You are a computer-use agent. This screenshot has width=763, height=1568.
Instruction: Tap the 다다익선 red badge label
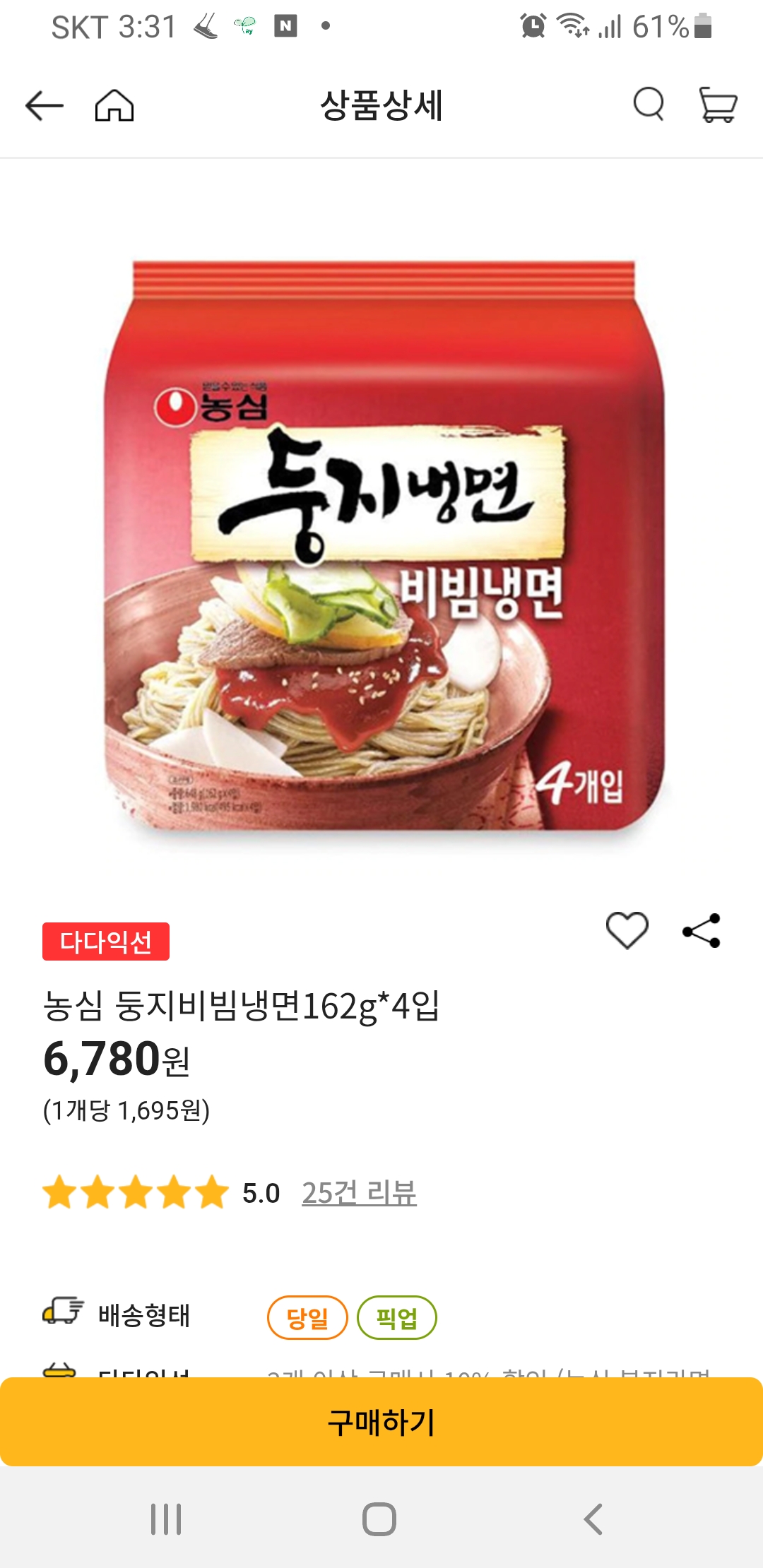pos(107,939)
